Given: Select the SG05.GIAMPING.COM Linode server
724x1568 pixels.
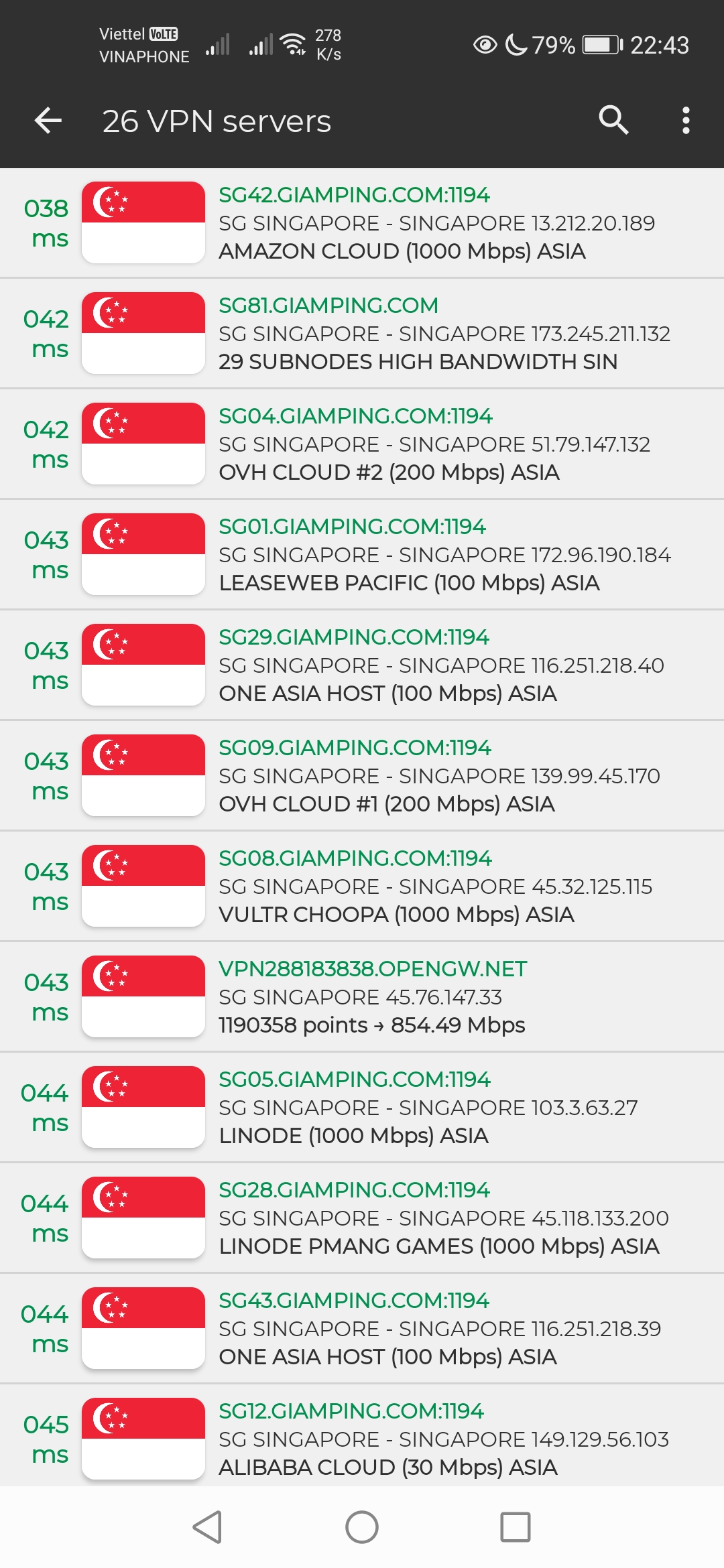Looking at the screenshot, I should pos(362,1107).
